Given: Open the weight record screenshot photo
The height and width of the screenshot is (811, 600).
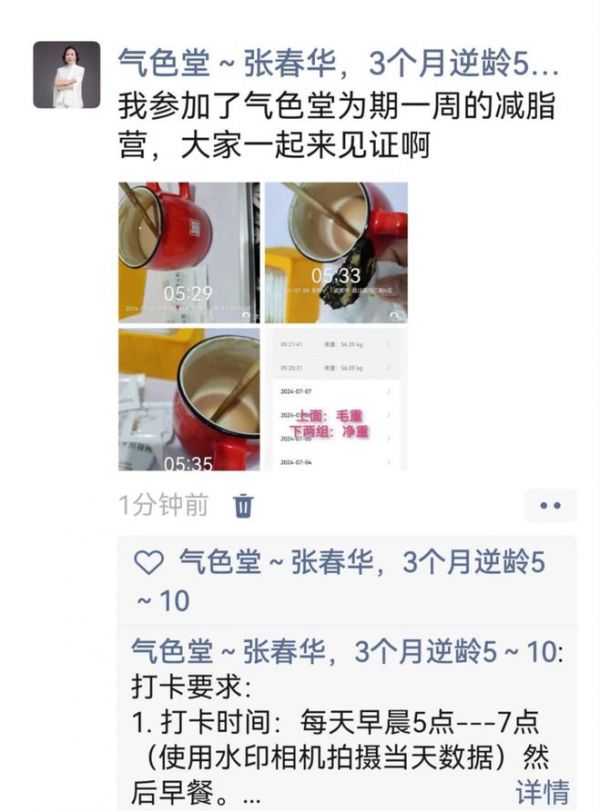Looking at the screenshot, I should point(335,399).
